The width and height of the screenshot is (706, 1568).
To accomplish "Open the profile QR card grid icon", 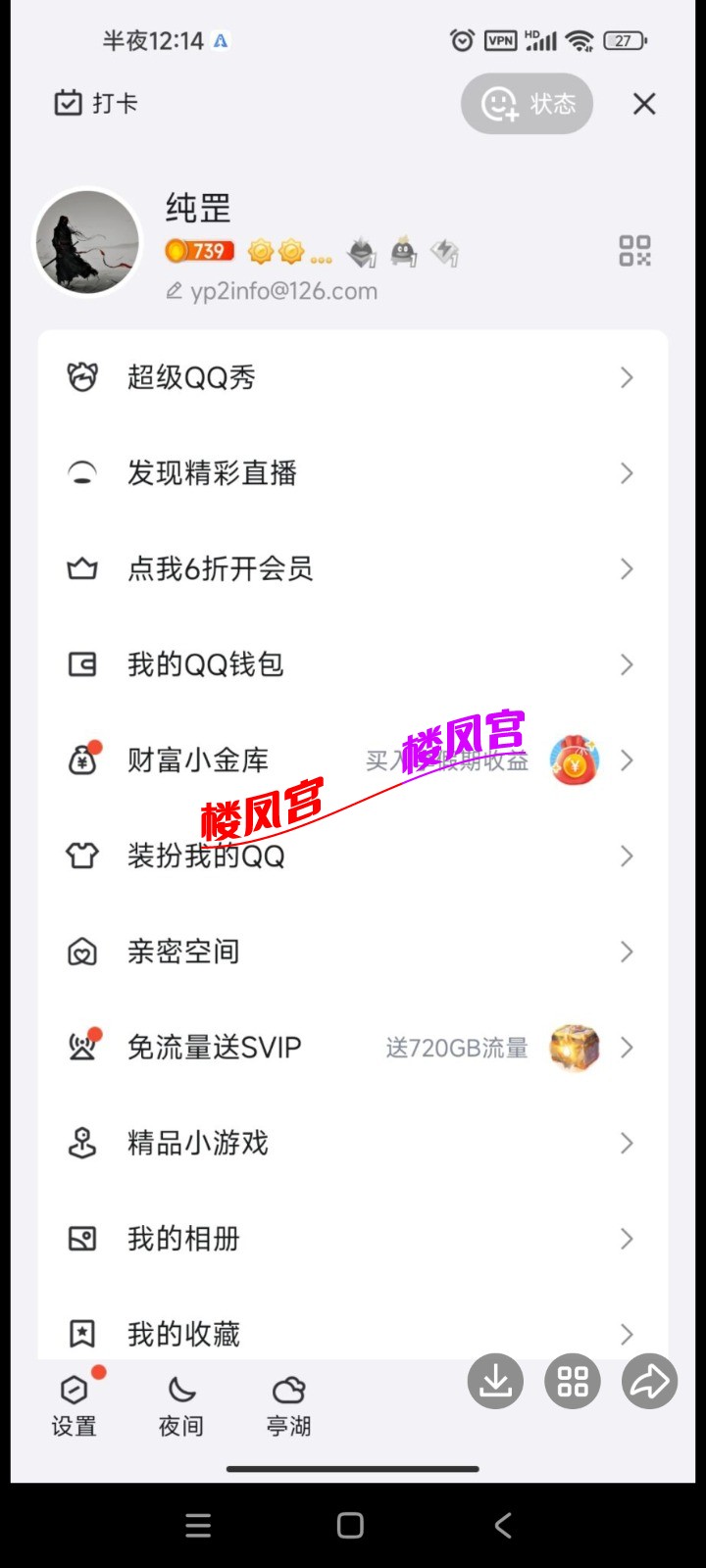I will pos(634,251).
